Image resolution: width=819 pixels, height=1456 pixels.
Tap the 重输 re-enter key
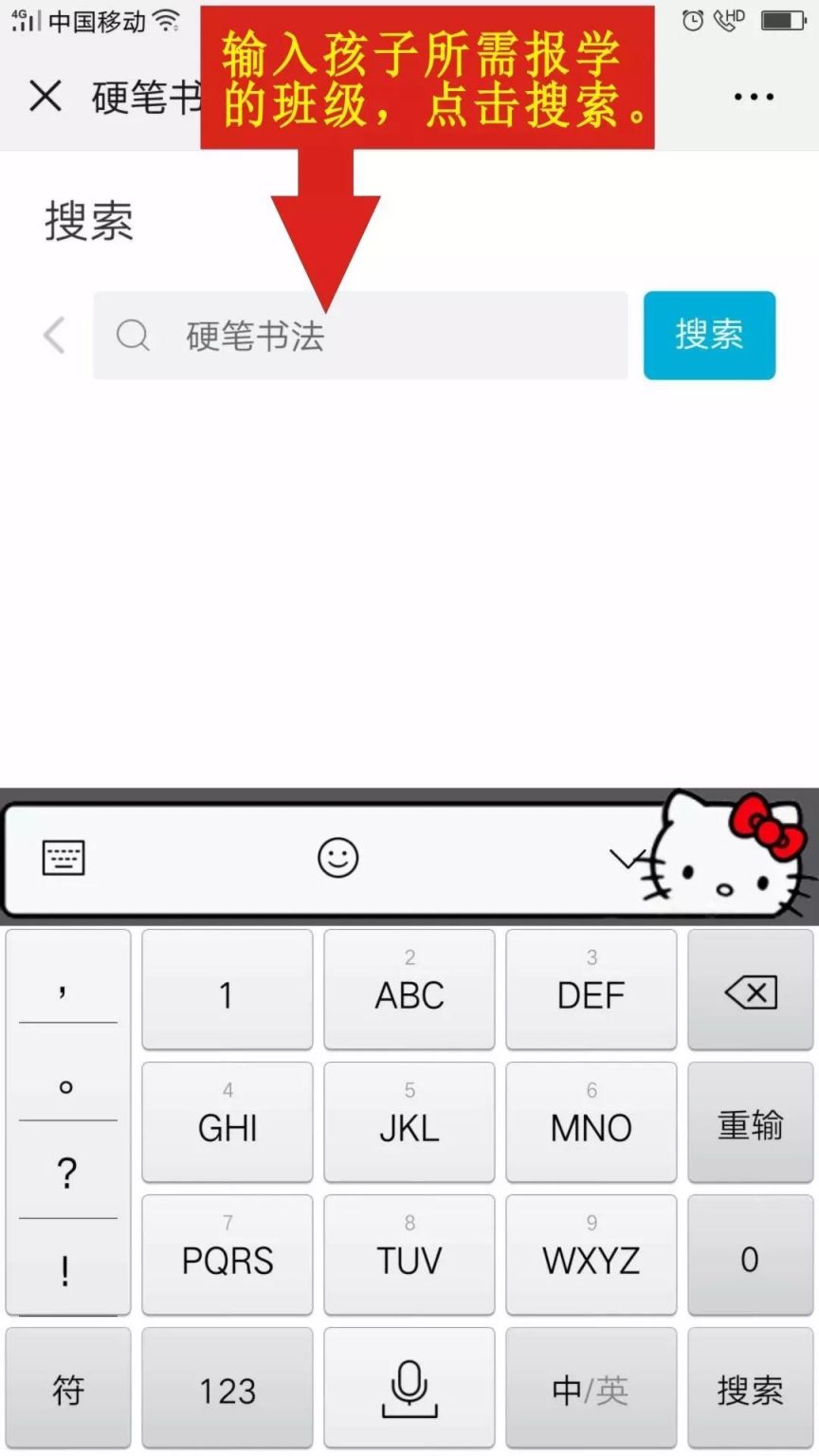coord(749,1124)
